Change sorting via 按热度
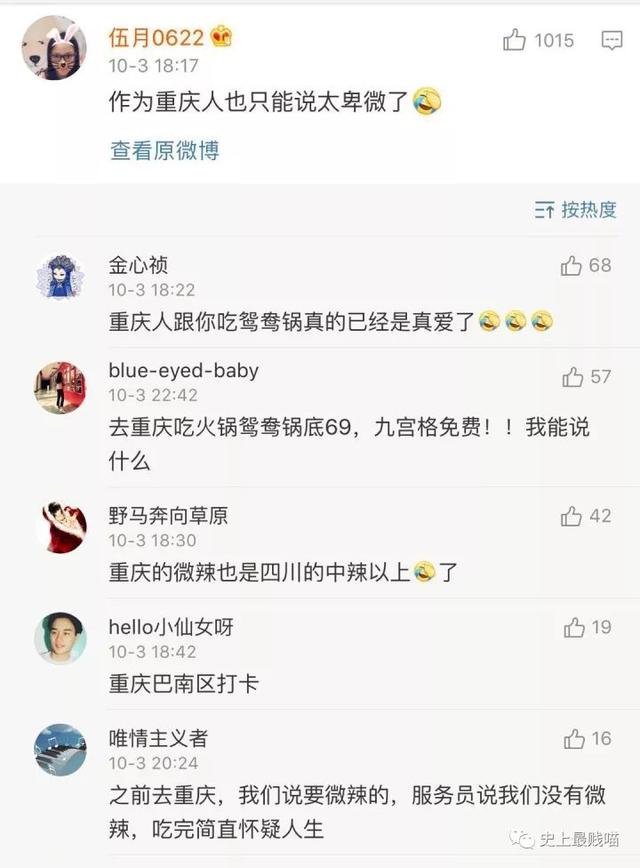Viewport: 640px width, 868px height. [576, 210]
